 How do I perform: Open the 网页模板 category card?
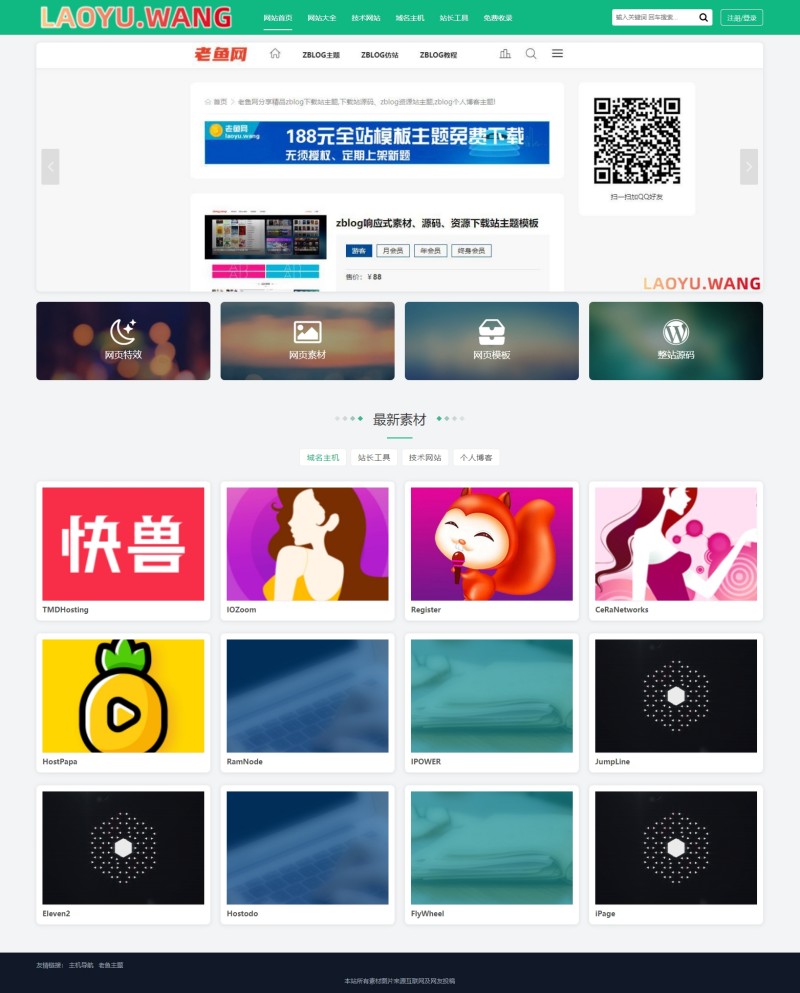491,341
